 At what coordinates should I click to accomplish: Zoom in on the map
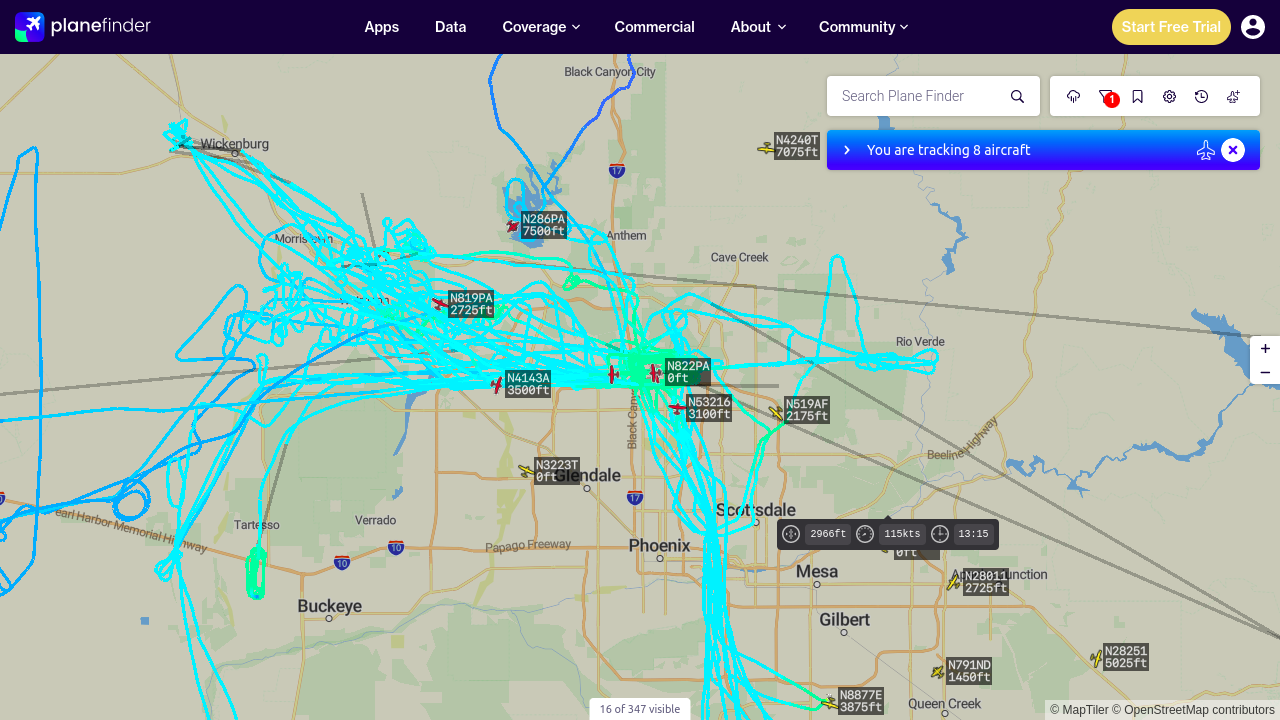(1265, 349)
